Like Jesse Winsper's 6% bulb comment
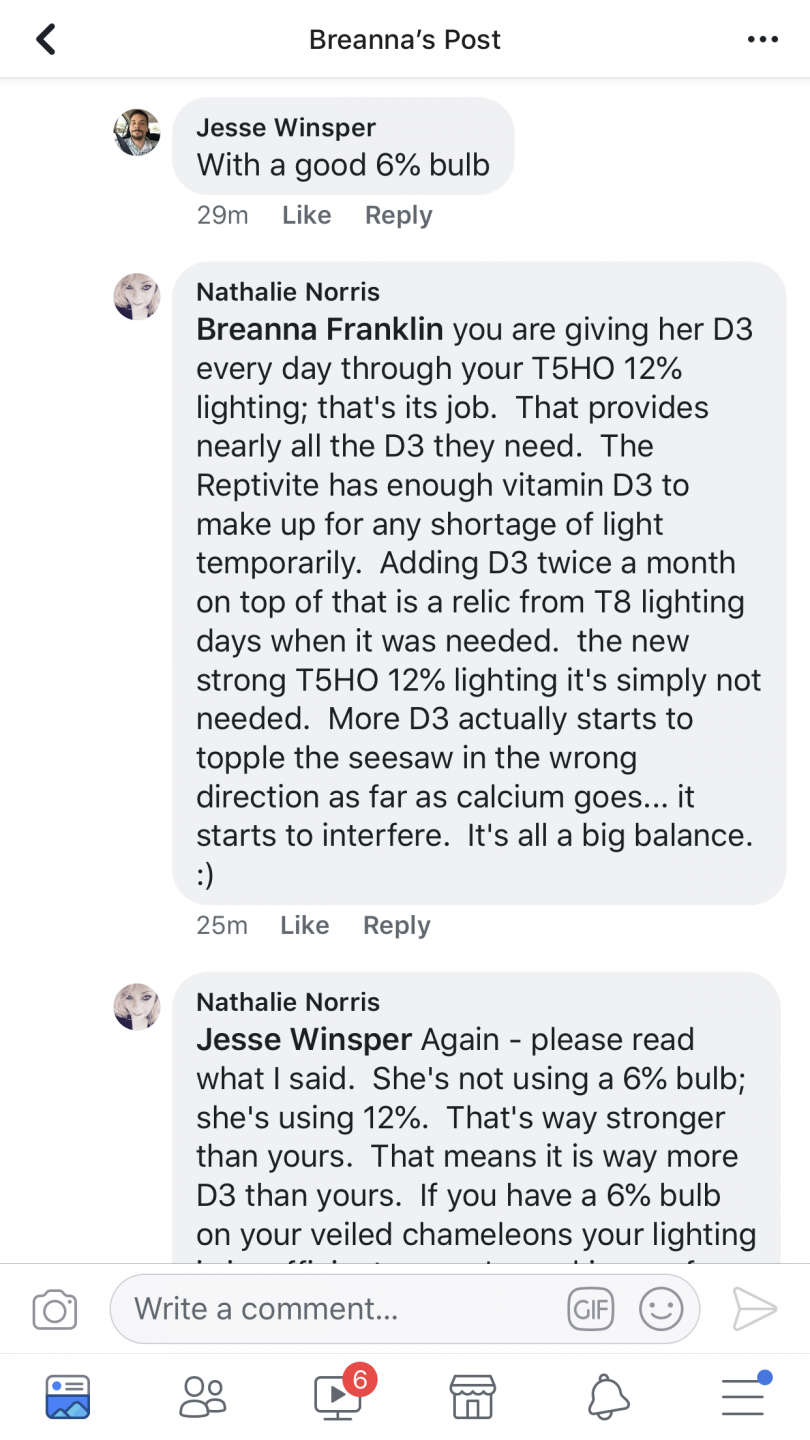 click(306, 215)
